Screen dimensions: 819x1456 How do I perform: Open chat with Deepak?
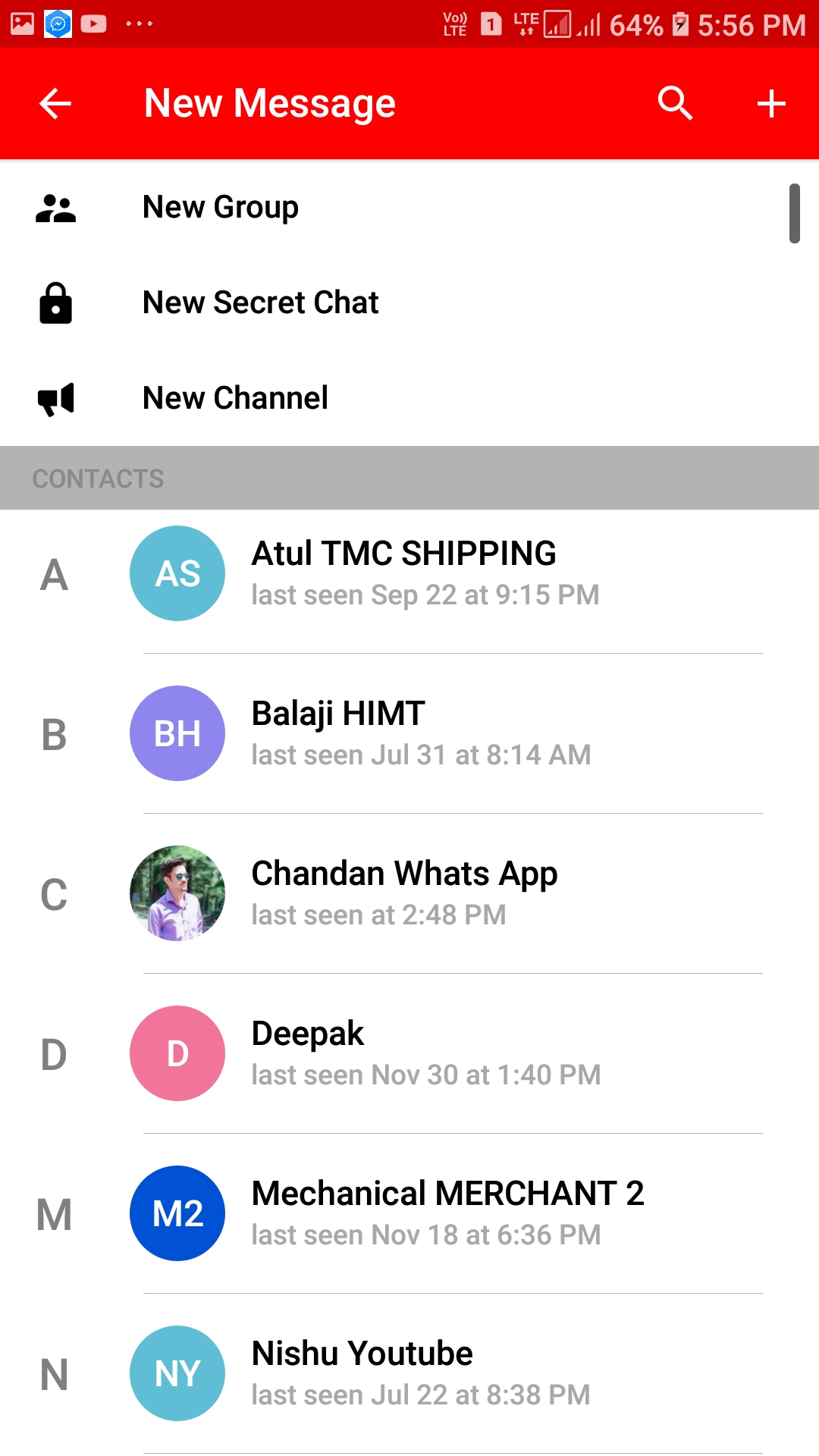tap(455, 1053)
